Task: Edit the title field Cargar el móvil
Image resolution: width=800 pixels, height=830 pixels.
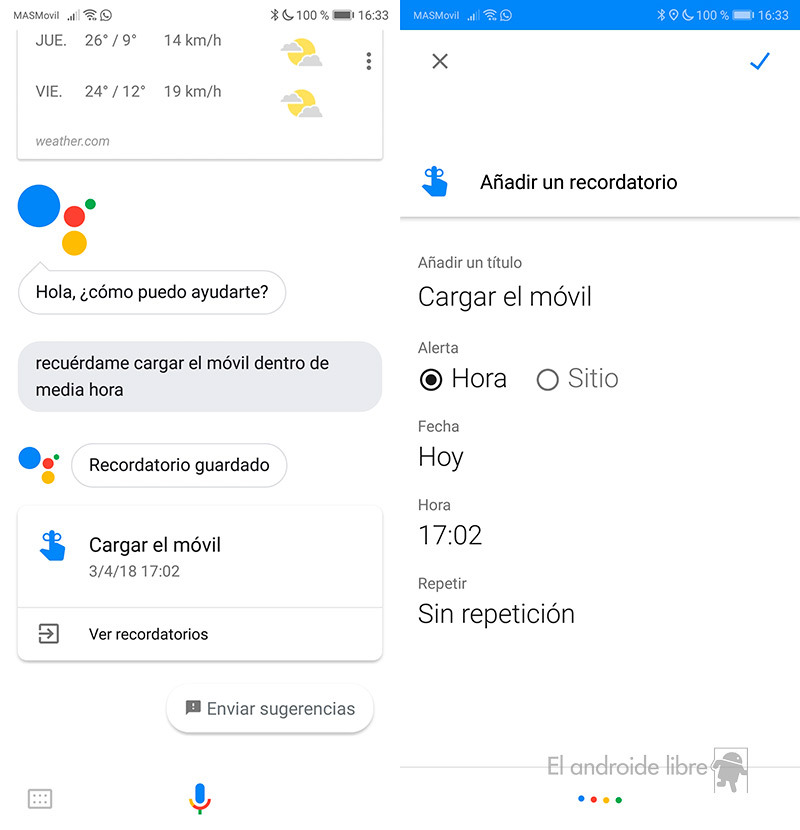Action: pyautogui.click(x=505, y=297)
